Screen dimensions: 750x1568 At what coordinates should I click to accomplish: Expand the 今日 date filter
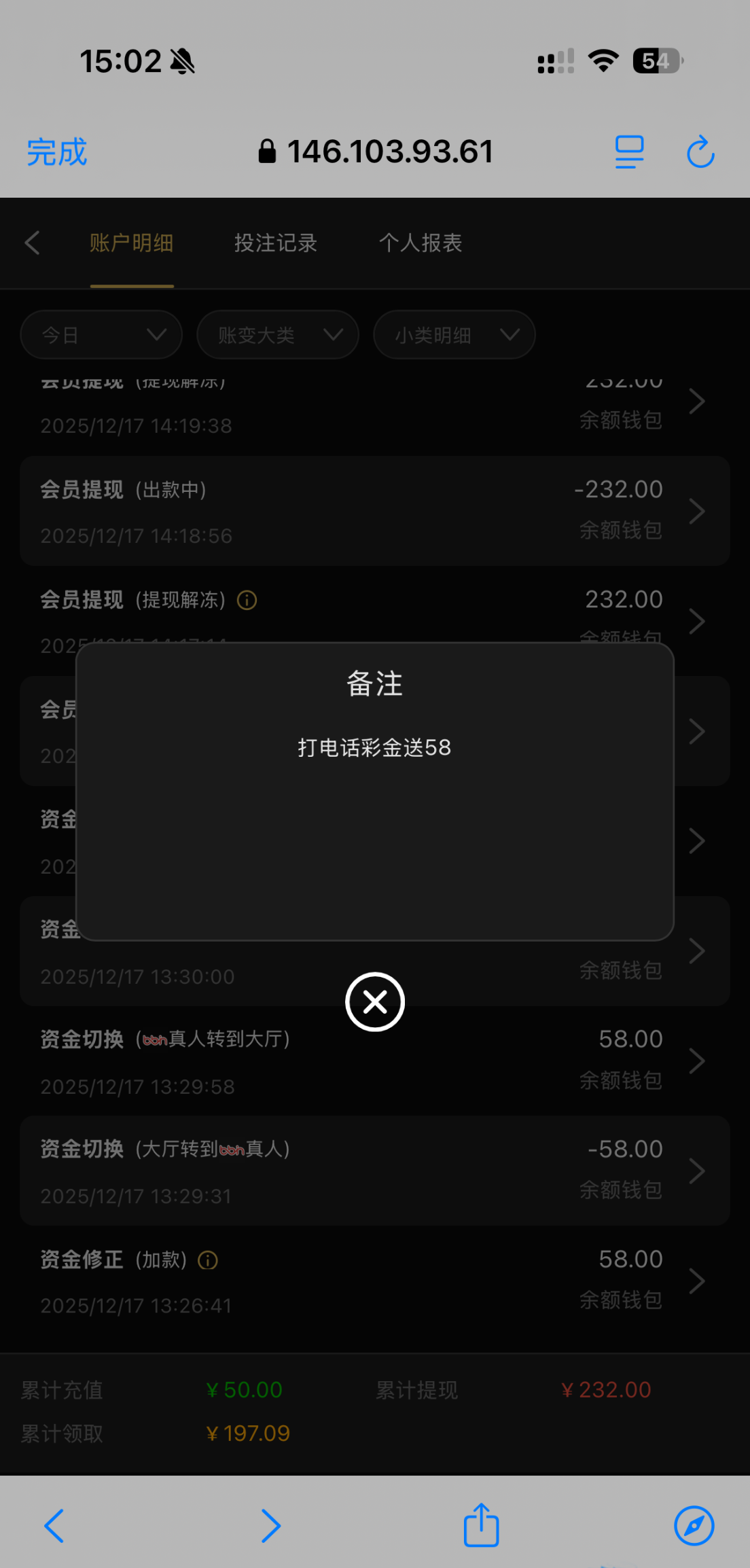tap(101, 334)
